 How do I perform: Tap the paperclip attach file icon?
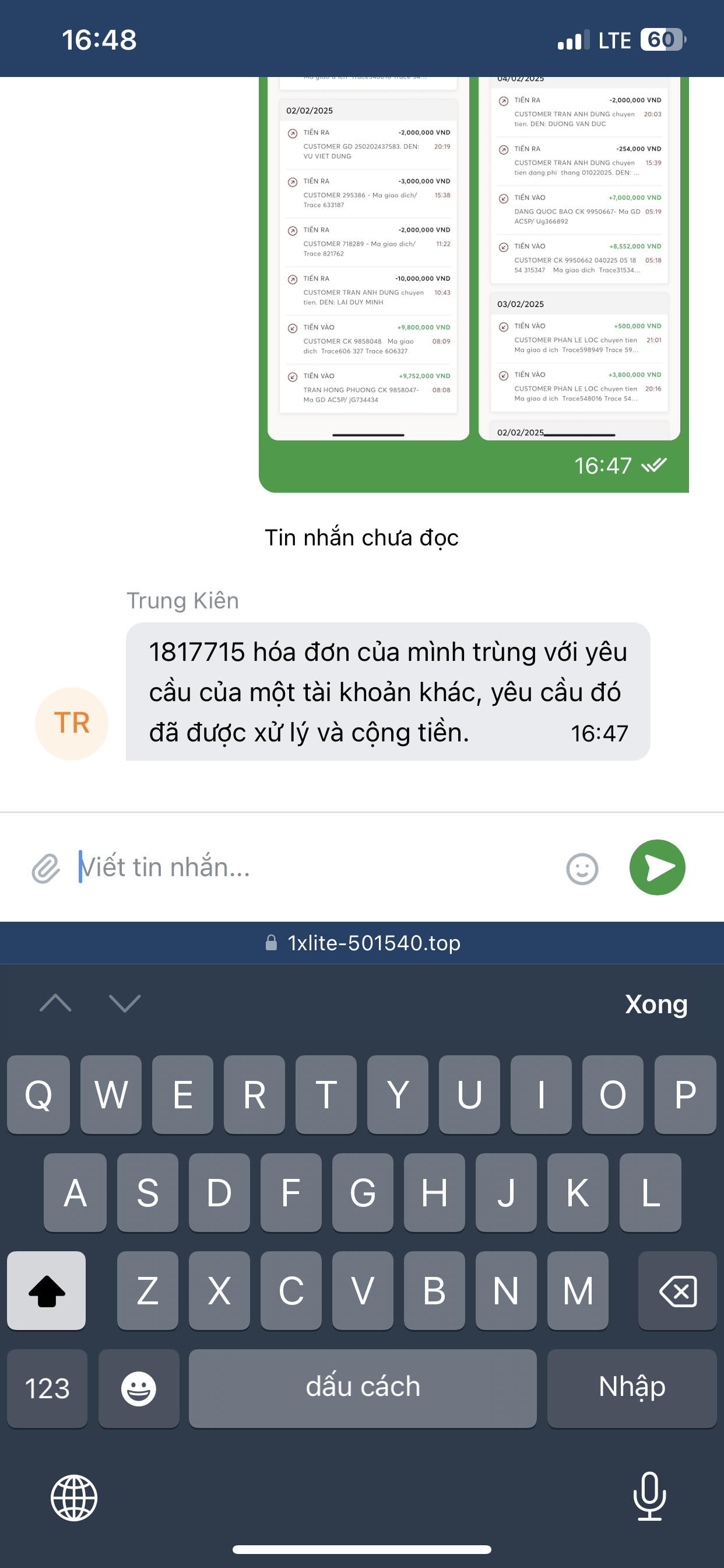click(45, 868)
